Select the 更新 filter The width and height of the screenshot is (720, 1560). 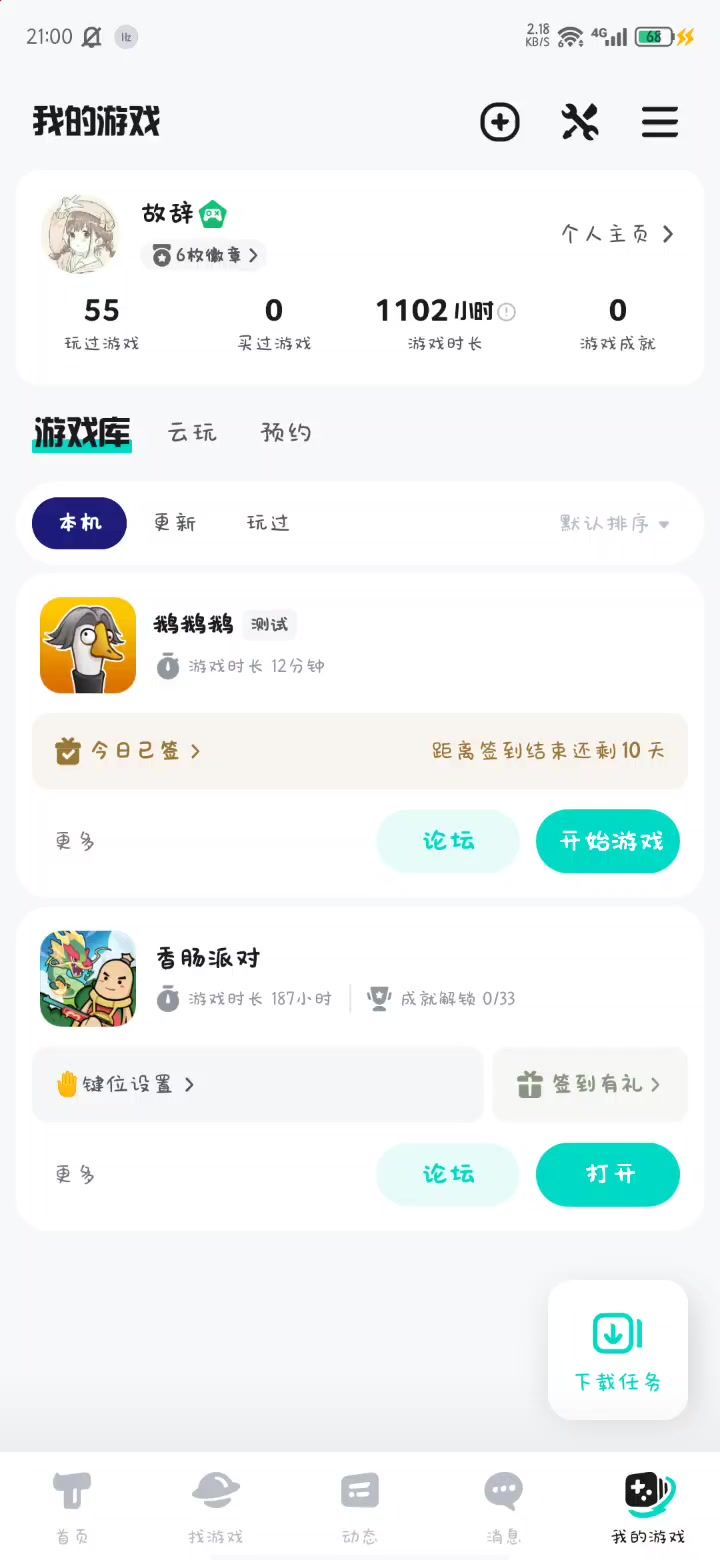[x=175, y=523]
